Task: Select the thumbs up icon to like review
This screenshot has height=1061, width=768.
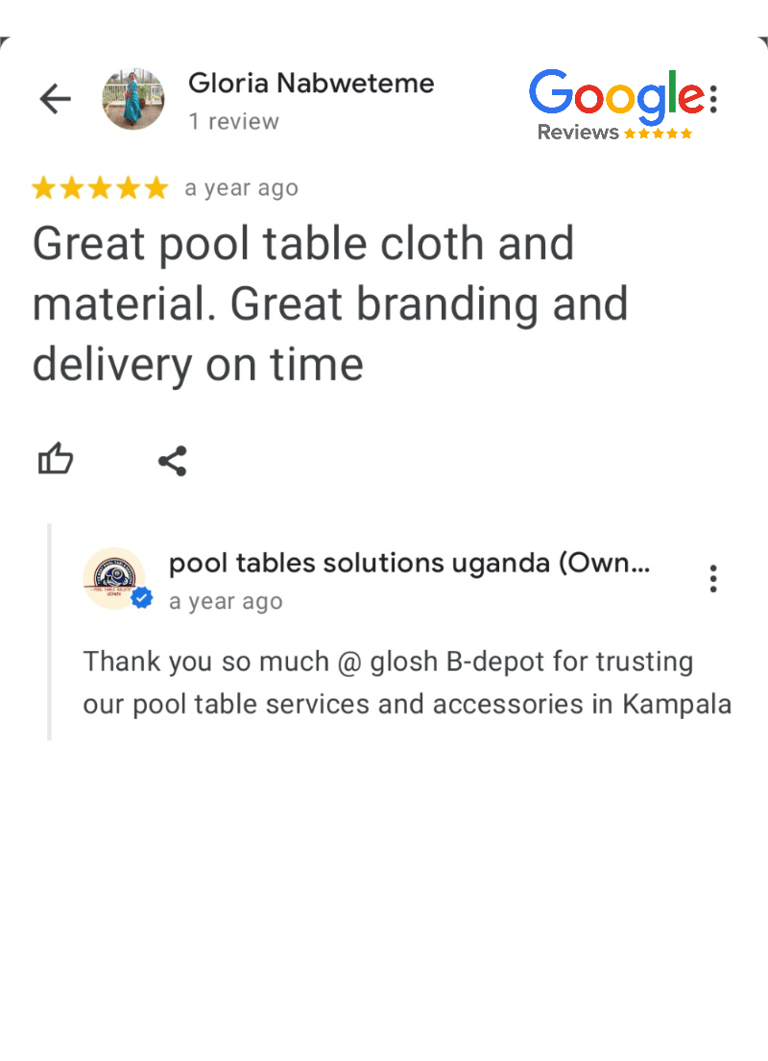Action: (x=55, y=459)
